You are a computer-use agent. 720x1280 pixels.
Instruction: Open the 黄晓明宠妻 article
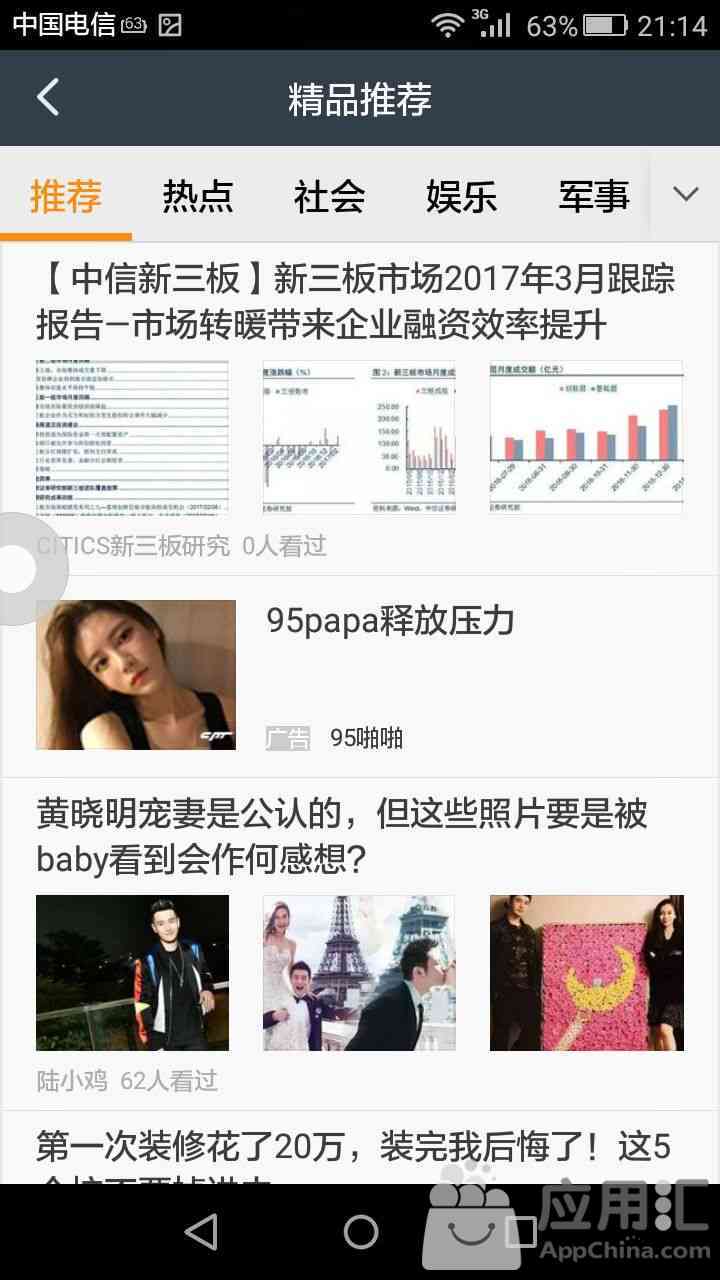click(x=342, y=836)
